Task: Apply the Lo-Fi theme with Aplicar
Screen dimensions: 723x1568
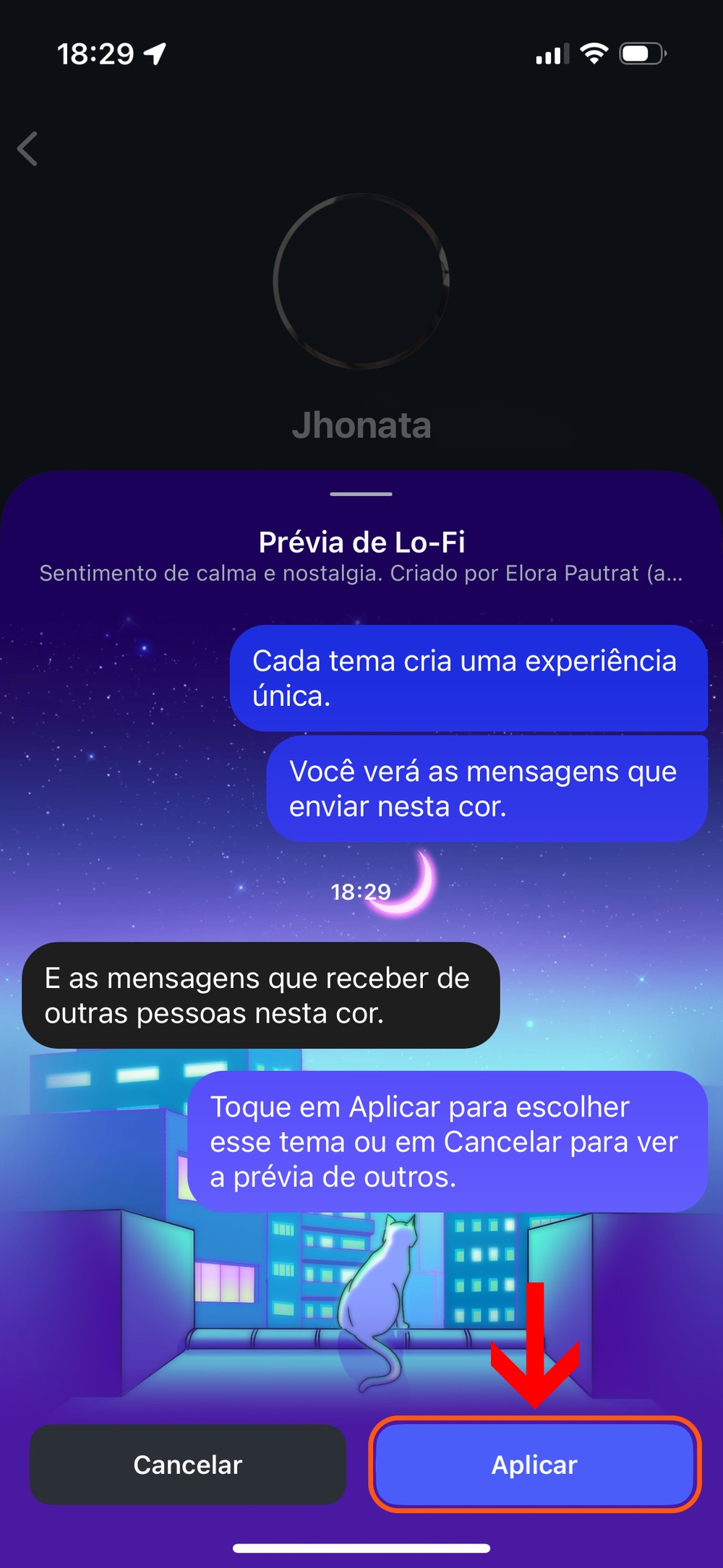Action: tap(534, 1465)
